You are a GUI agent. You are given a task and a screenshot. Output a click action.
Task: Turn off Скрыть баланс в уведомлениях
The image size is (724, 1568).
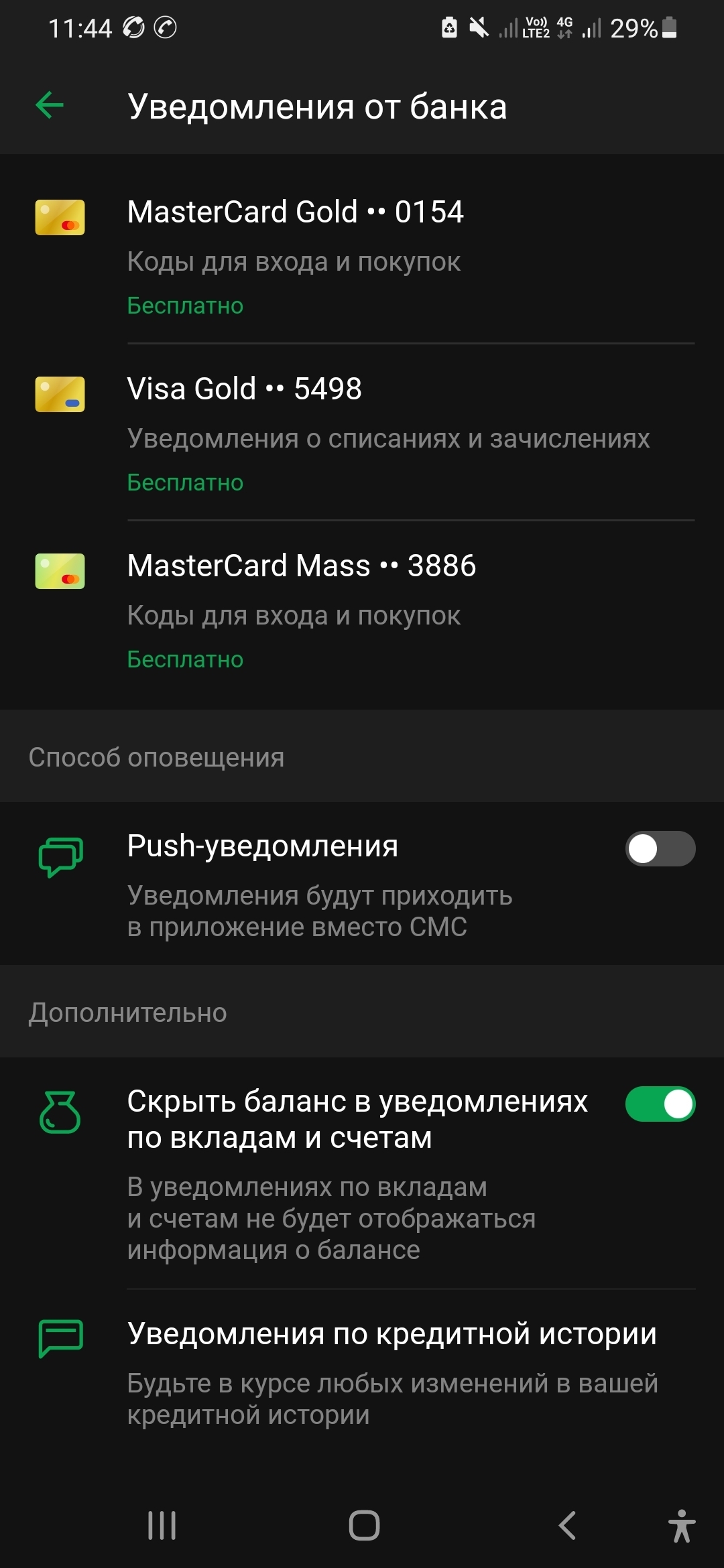tap(660, 1104)
